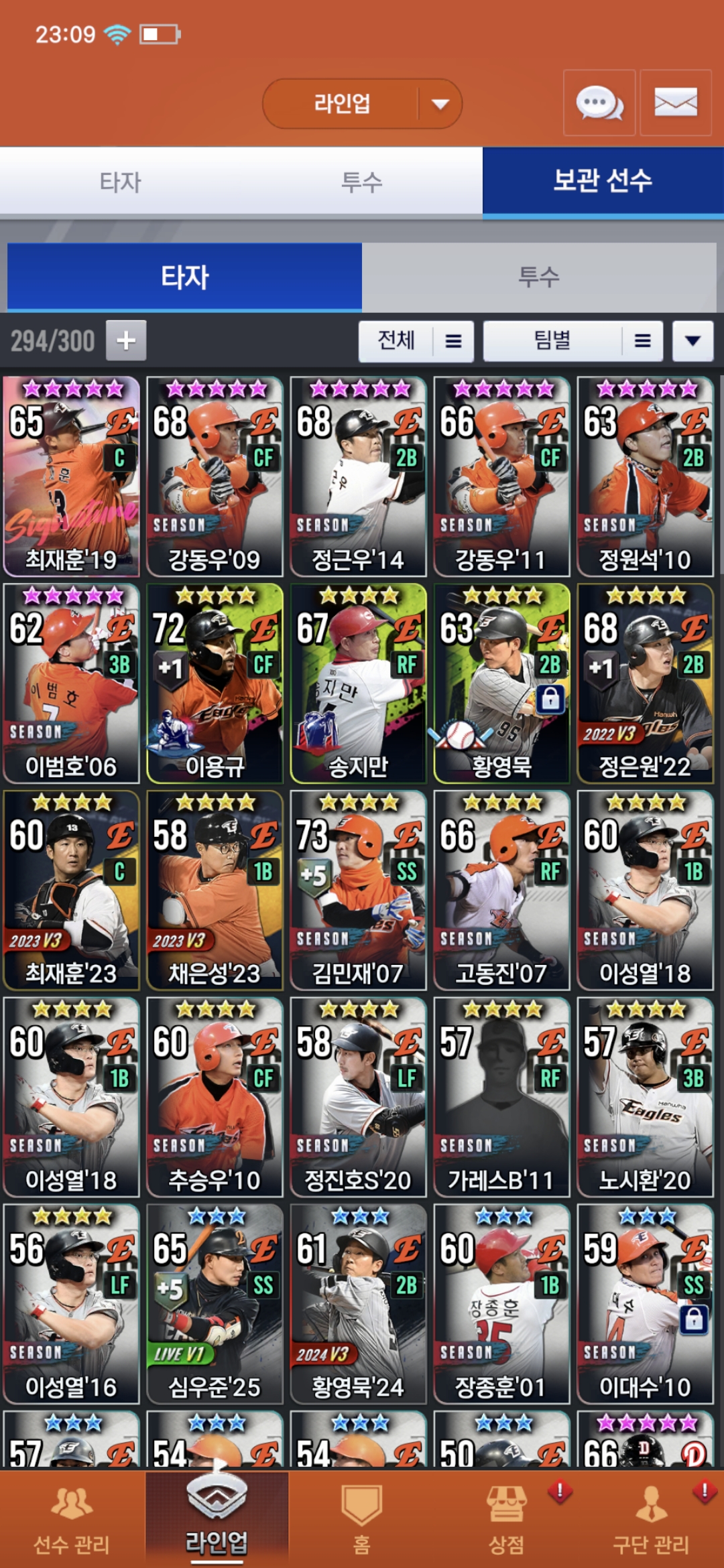Screen dimensions: 724x1568
Task: Open the mail envelope icon
Action: pos(676,103)
